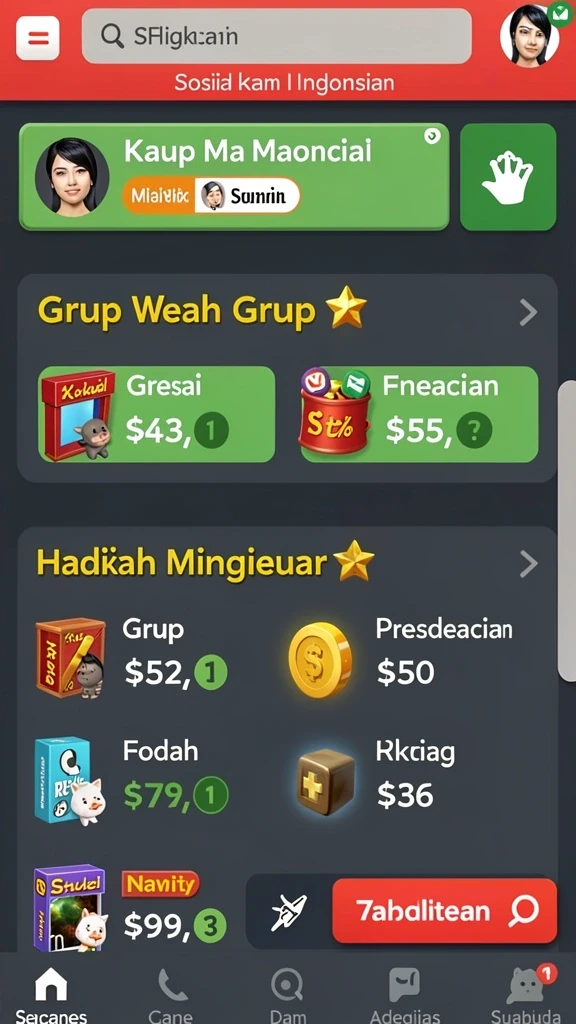The width and height of the screenshot is (576, 1024).
Task: Tap the SFligkain search field
Action: pos(276,36)
